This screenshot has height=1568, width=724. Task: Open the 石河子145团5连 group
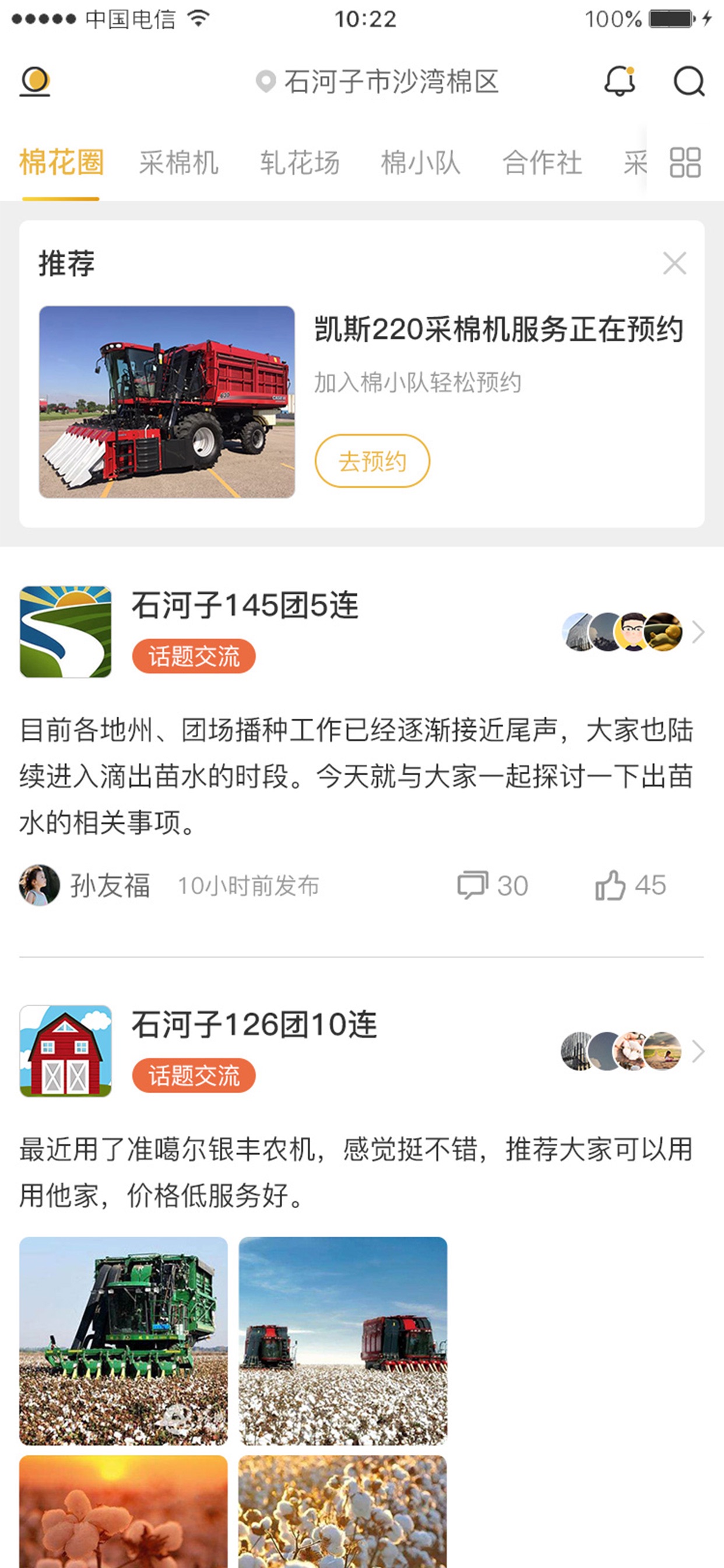pos(245,605)
